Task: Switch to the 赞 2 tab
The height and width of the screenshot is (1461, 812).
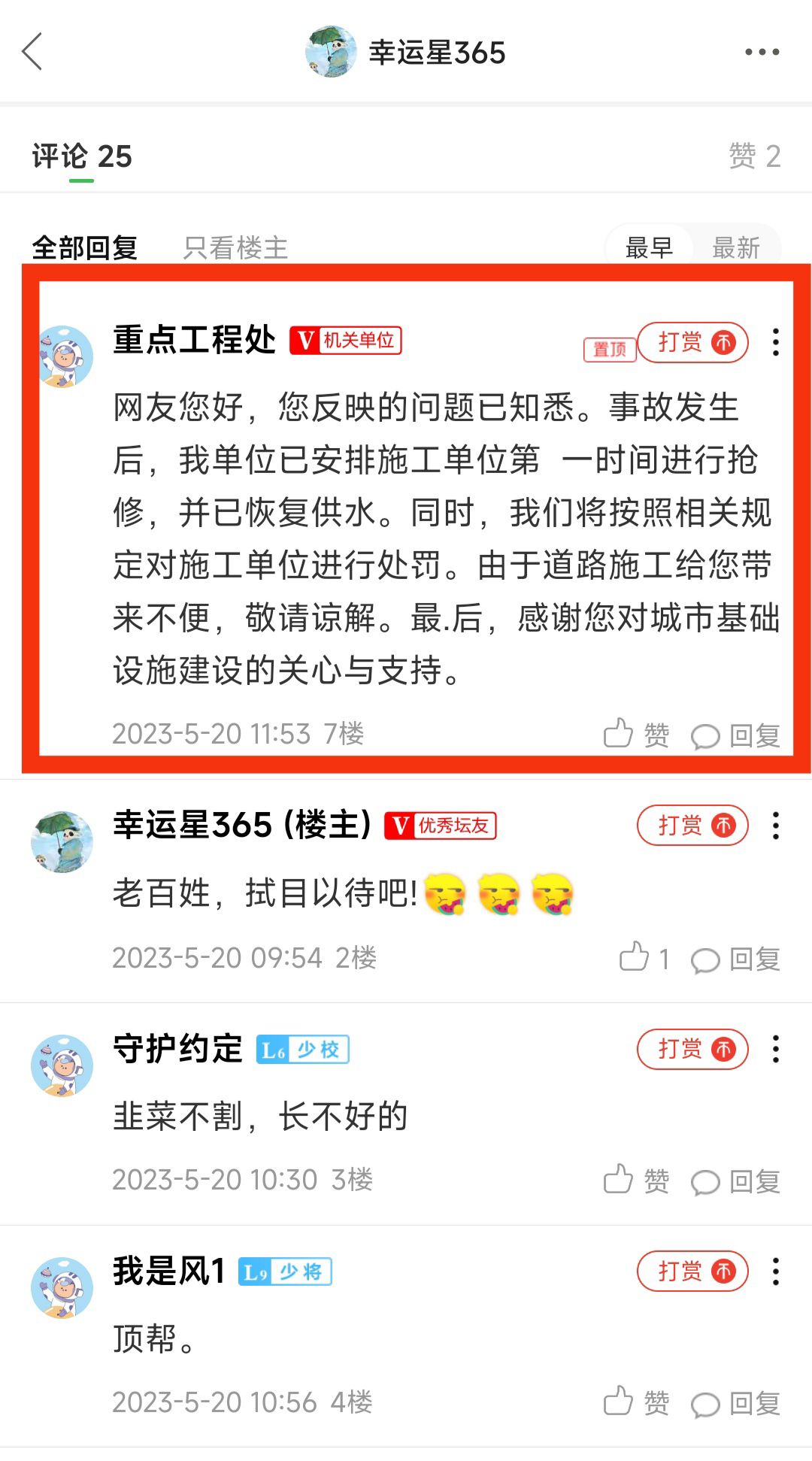Action: point(754,156)
